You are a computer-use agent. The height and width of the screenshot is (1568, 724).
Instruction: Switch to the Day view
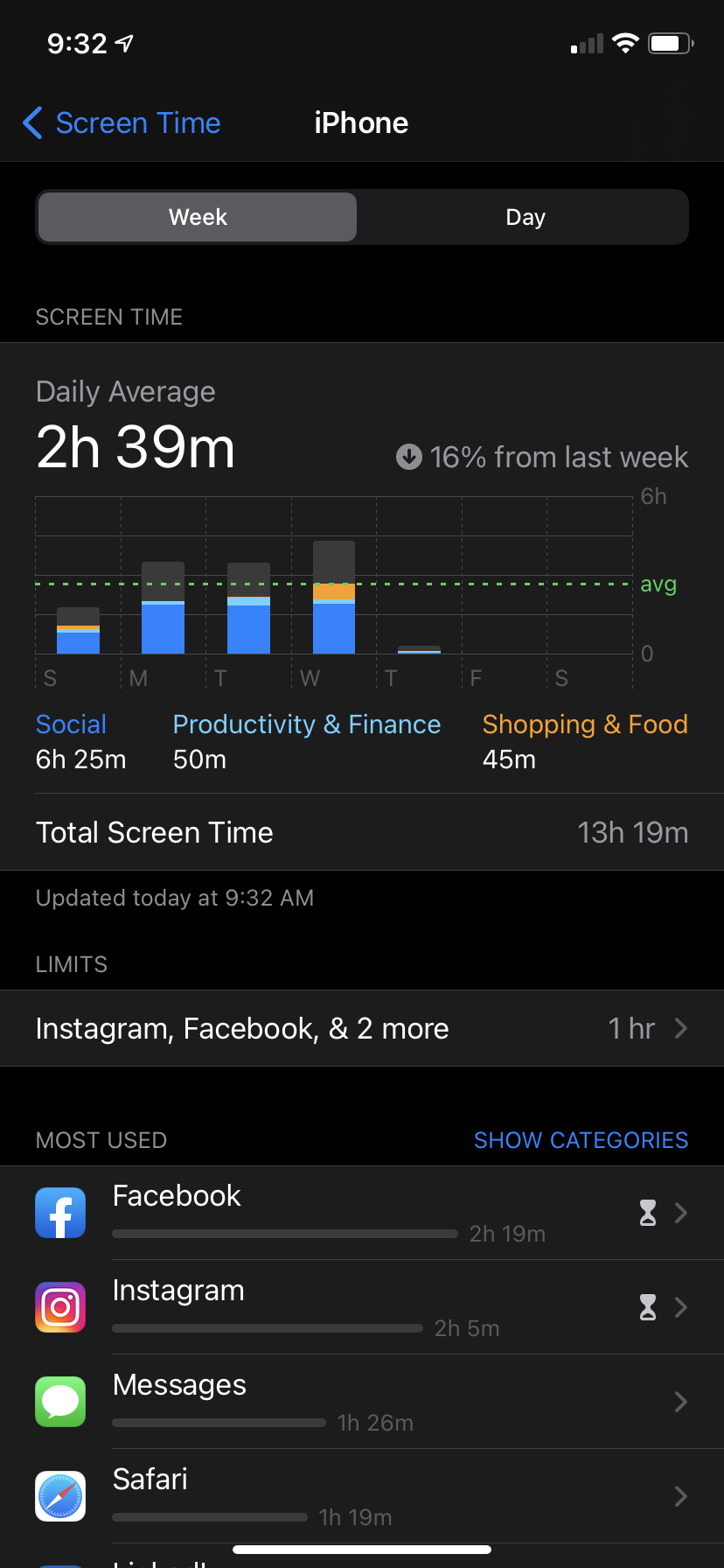click(525, 217)
